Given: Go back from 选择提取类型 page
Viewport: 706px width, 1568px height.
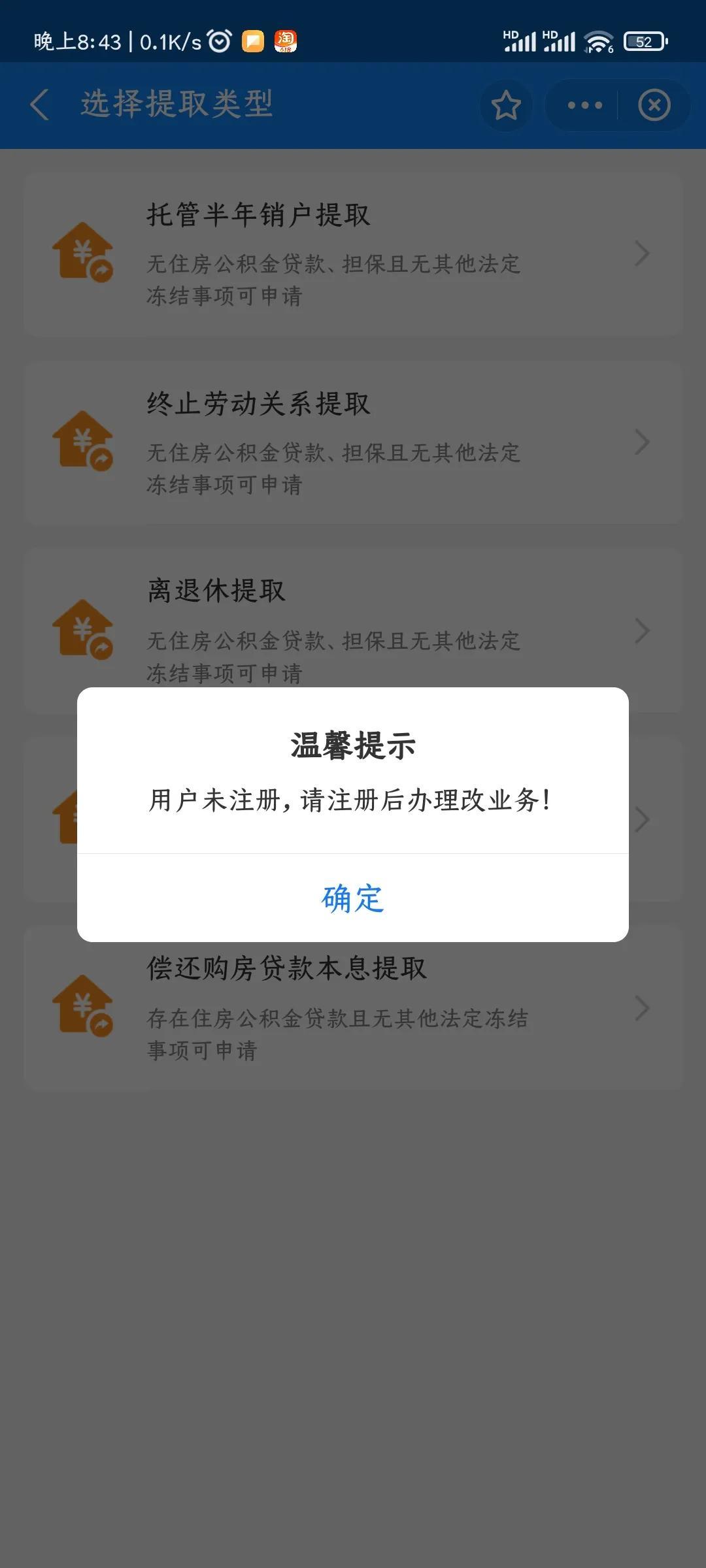Looking at the screenshot, I should click(x=40, y=105).
